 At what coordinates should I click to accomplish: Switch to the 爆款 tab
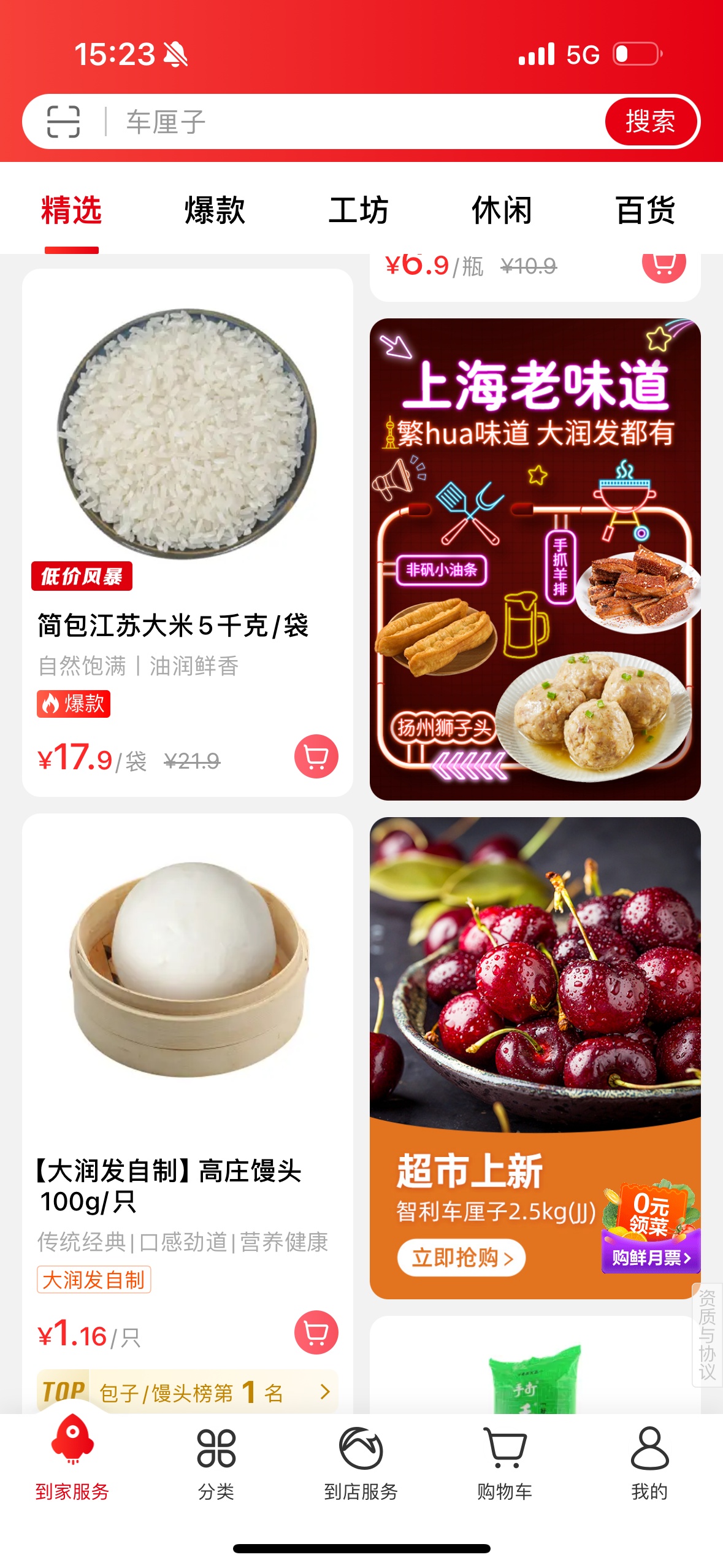tap(215, 210)
